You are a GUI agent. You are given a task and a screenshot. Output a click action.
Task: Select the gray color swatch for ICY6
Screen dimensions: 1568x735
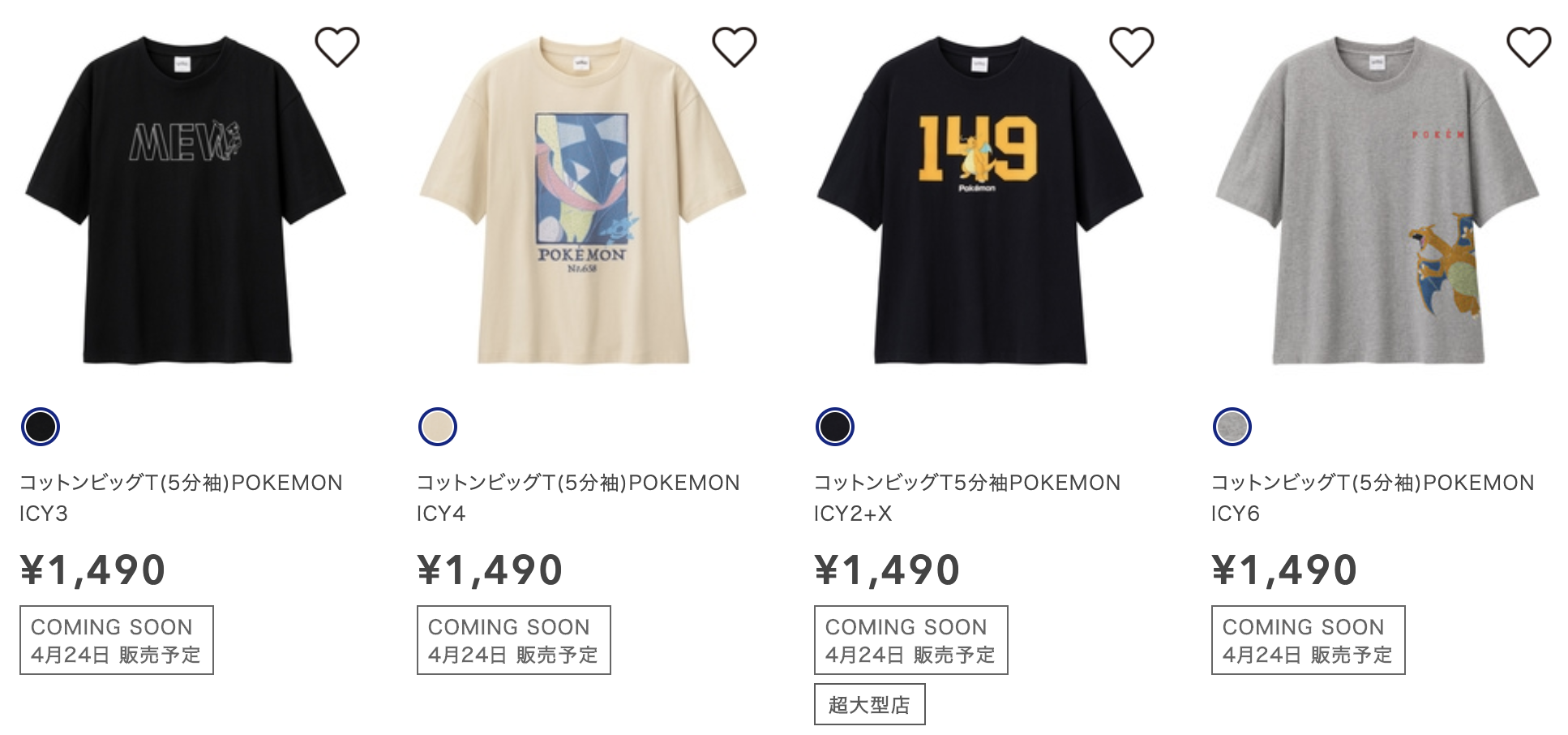click(x=1232, y=427)
